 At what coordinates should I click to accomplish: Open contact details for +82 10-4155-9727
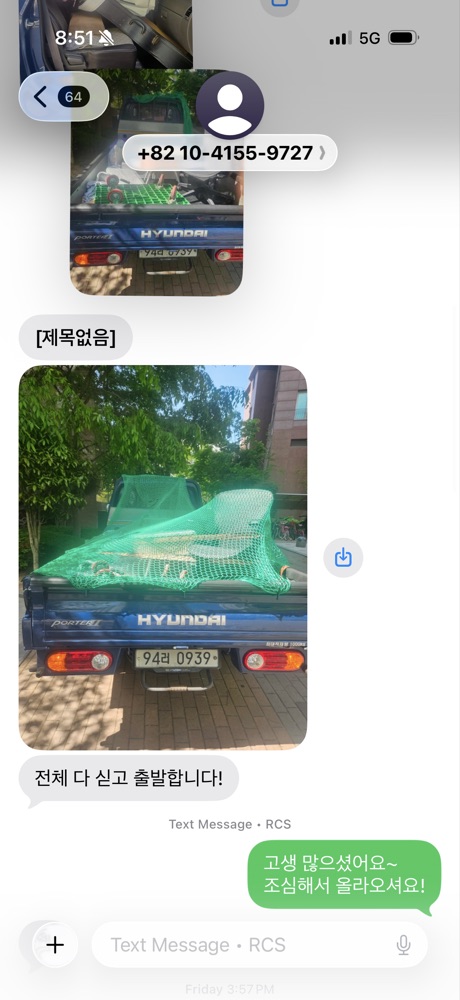coord(230,153)
